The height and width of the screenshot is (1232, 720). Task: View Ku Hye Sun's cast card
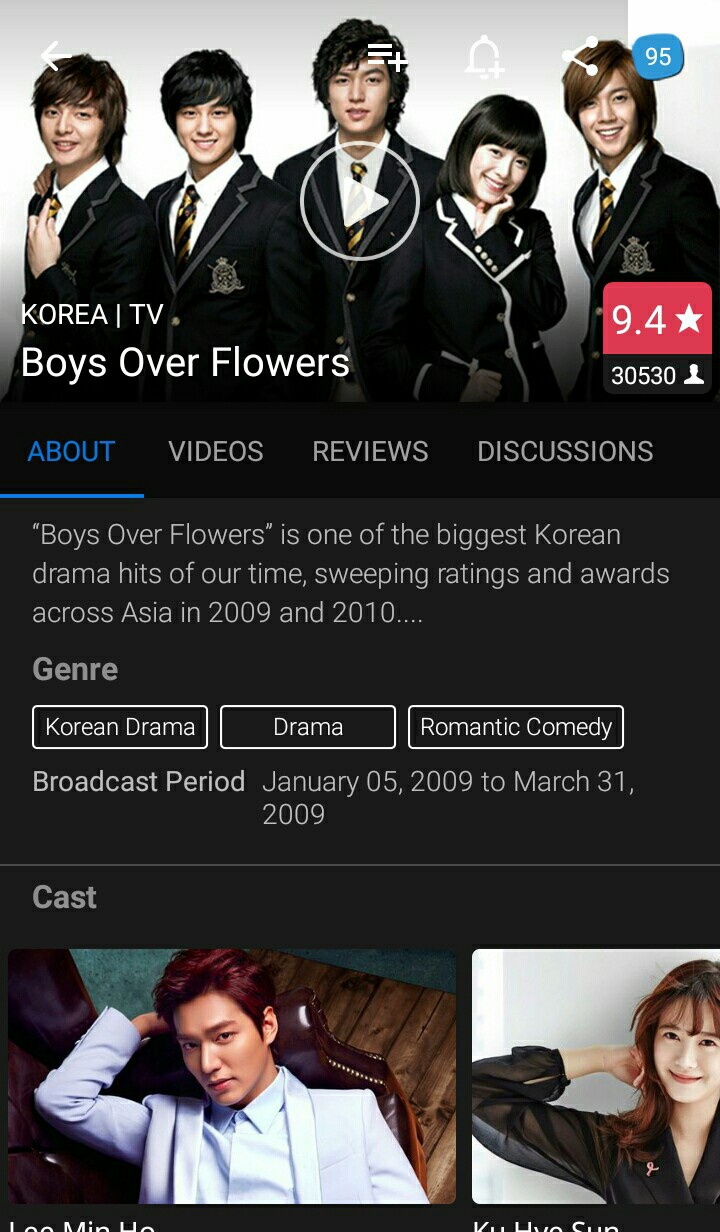pyautogui.click(x=596, y=1076)
